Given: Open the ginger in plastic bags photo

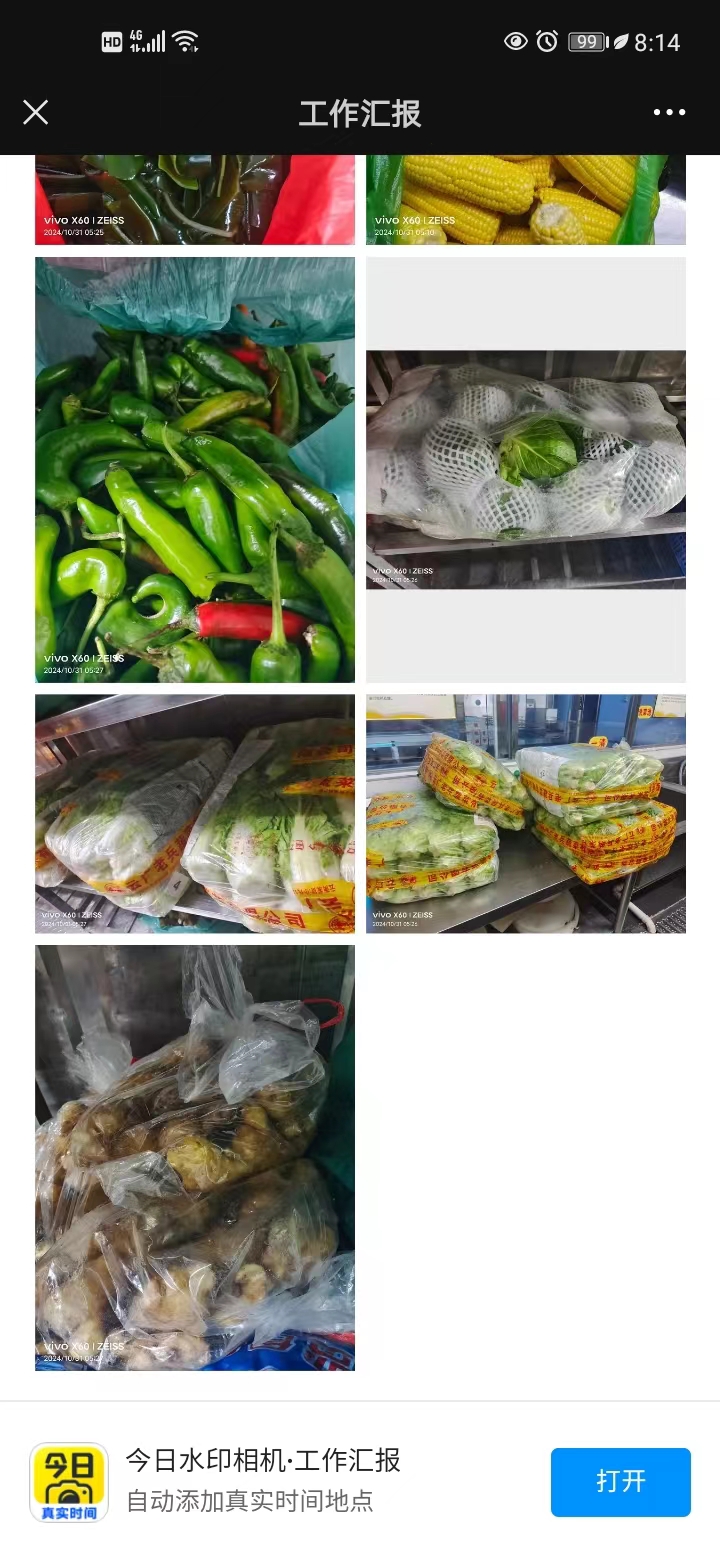Looking at the screenshot, I should point(195,1157).
